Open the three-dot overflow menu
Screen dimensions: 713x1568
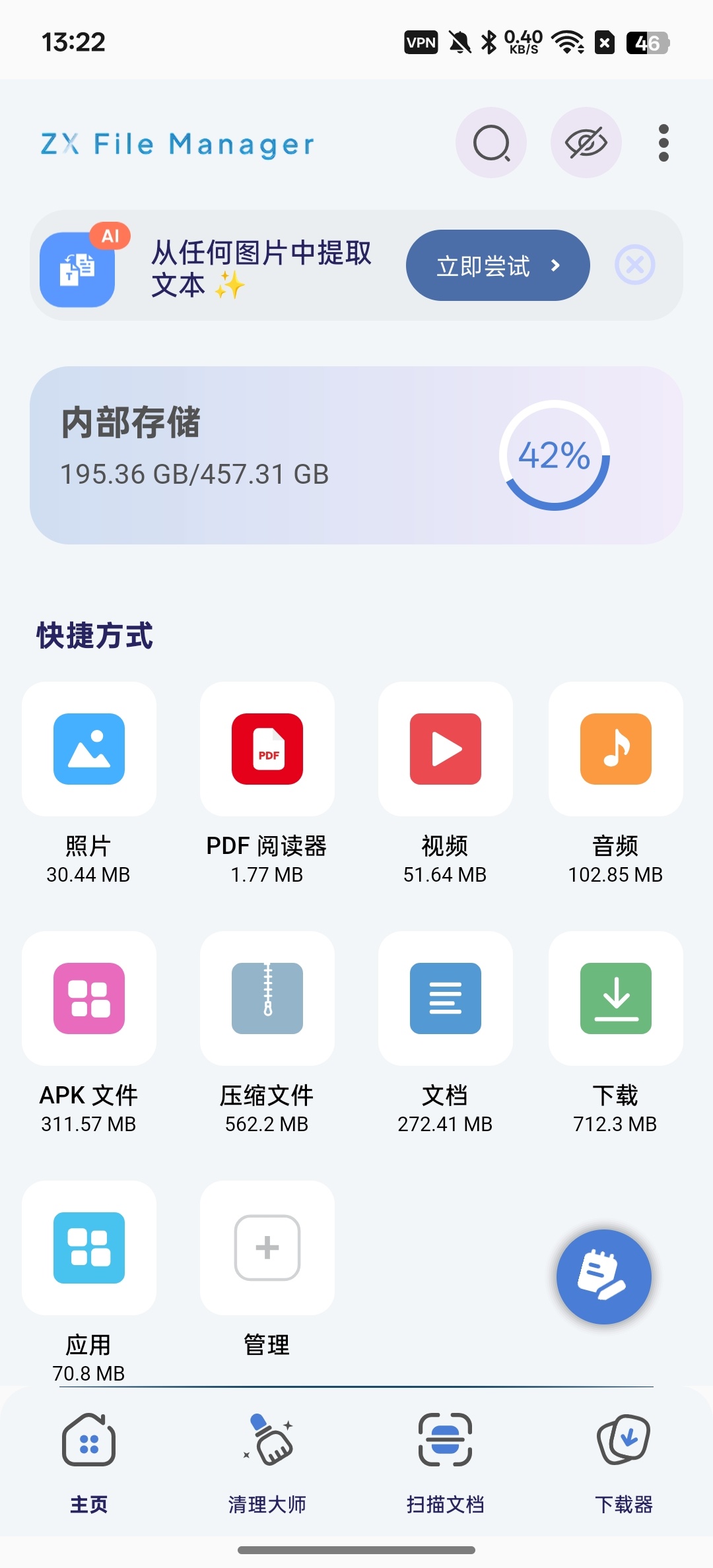pyautogui.click(x=663, y=143)
